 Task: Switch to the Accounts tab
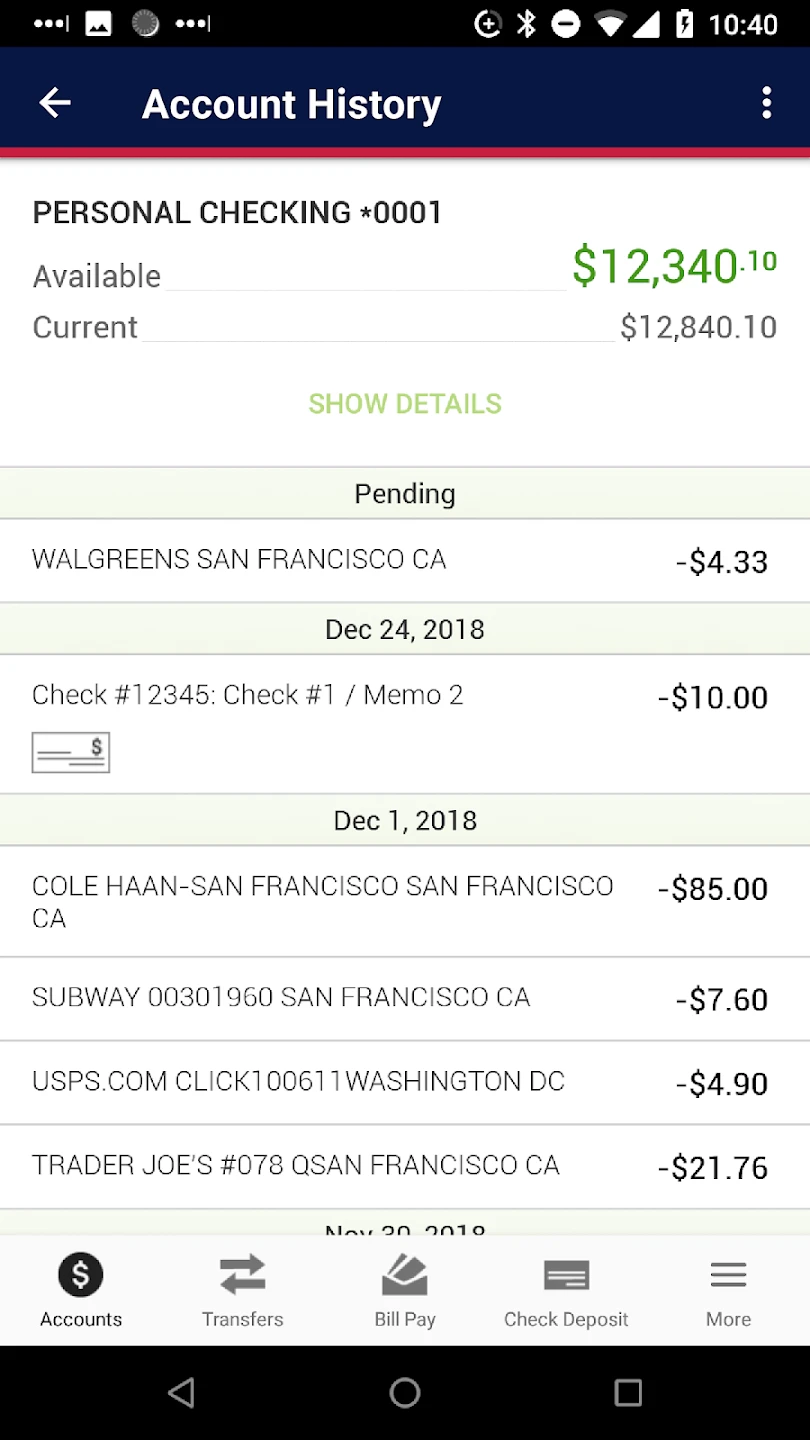(x=81, y=1291)
